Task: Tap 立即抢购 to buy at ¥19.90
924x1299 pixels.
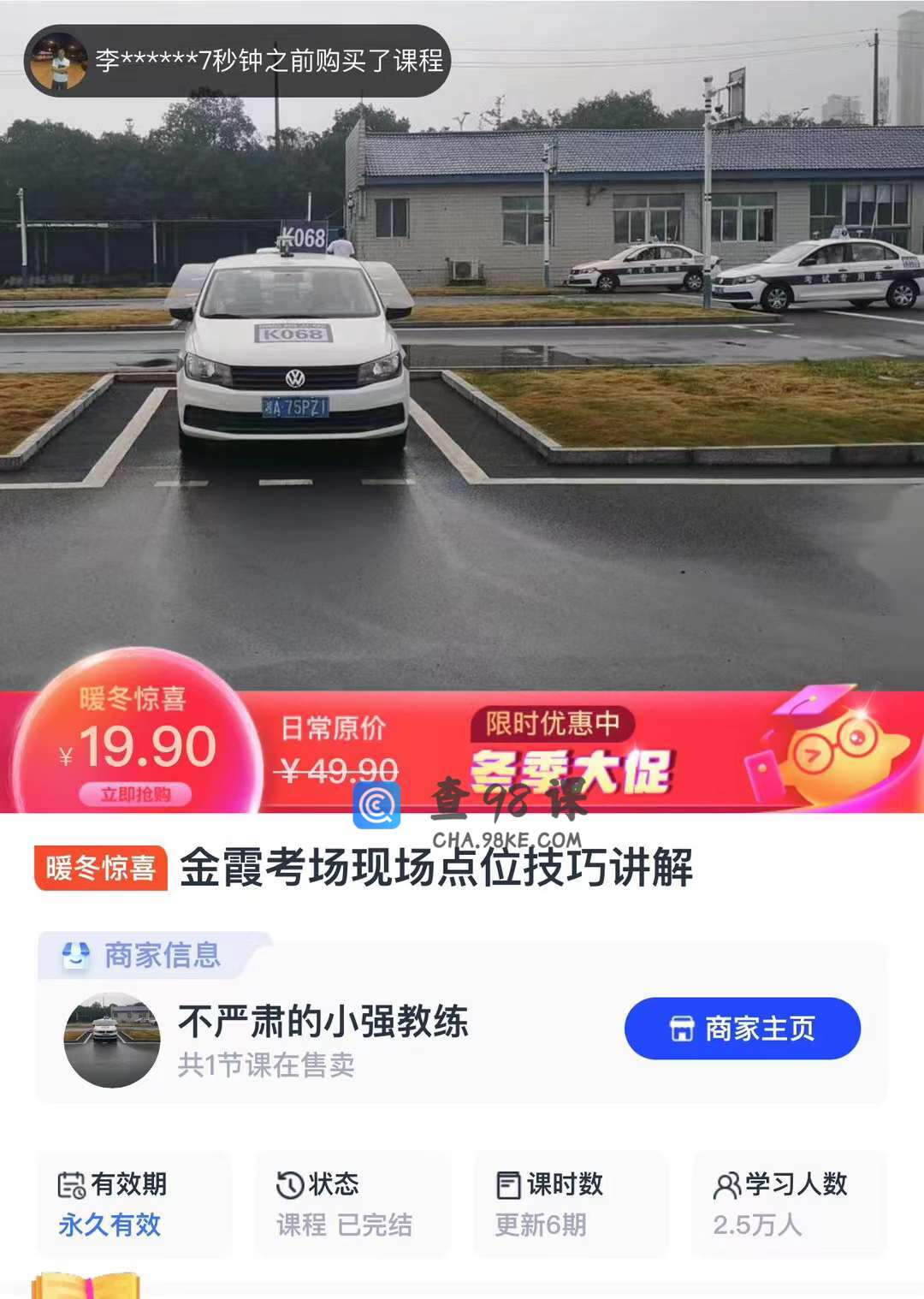Action: tap(135, 794)
